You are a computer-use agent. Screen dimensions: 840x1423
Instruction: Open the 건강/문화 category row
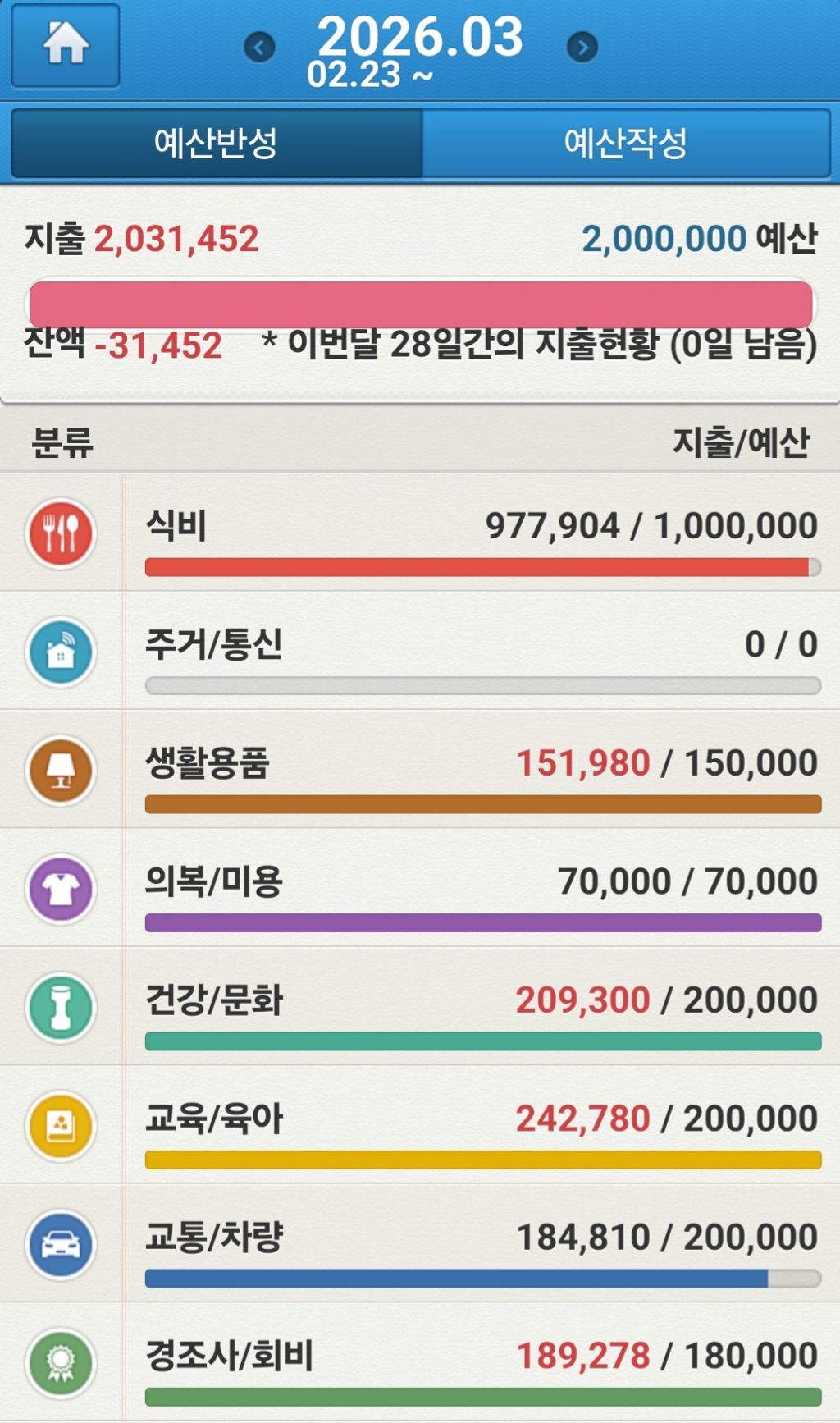tap(420, 1007)
